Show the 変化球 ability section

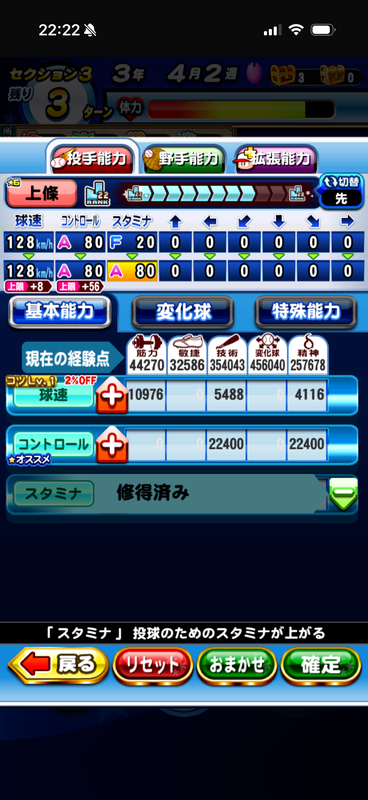(x=183, y=313)
